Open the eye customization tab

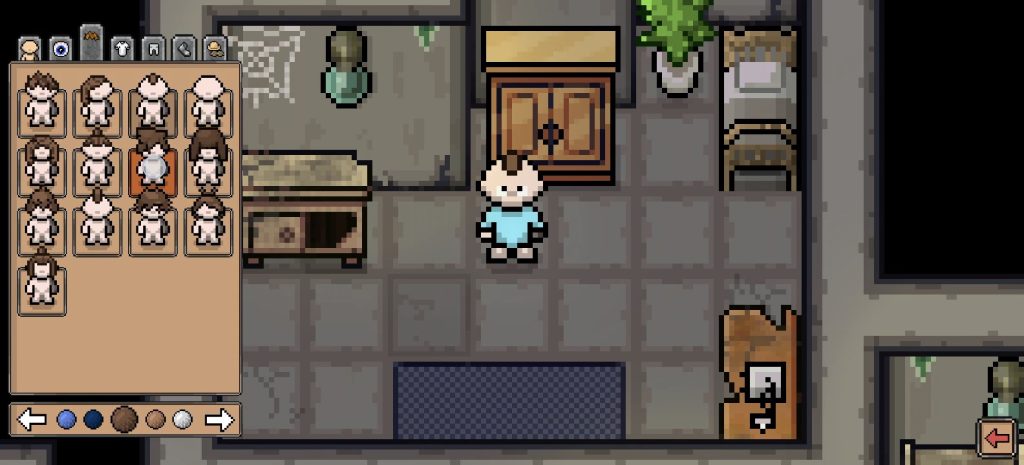61,48
